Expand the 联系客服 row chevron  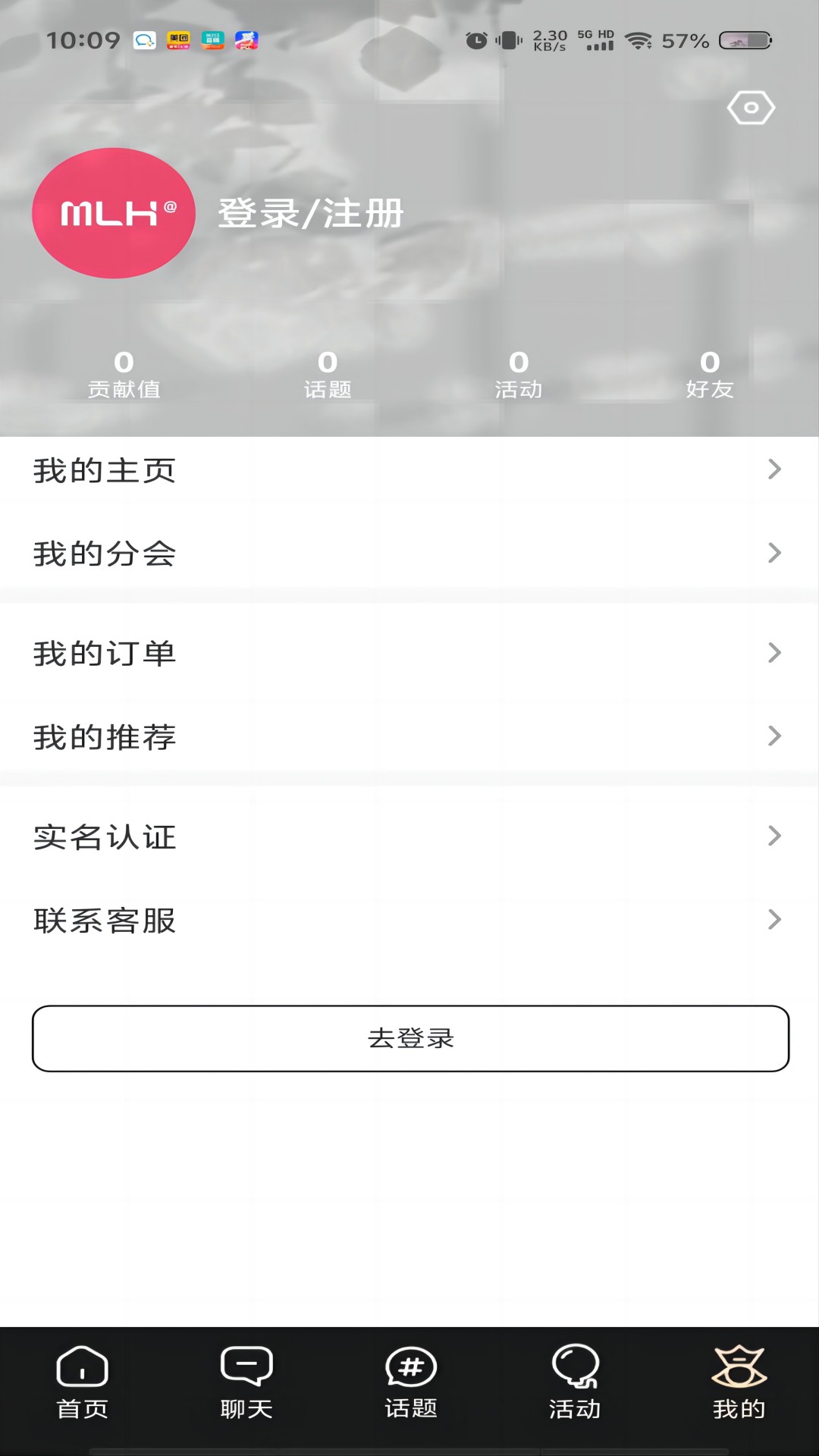click(x=774, y=921)
